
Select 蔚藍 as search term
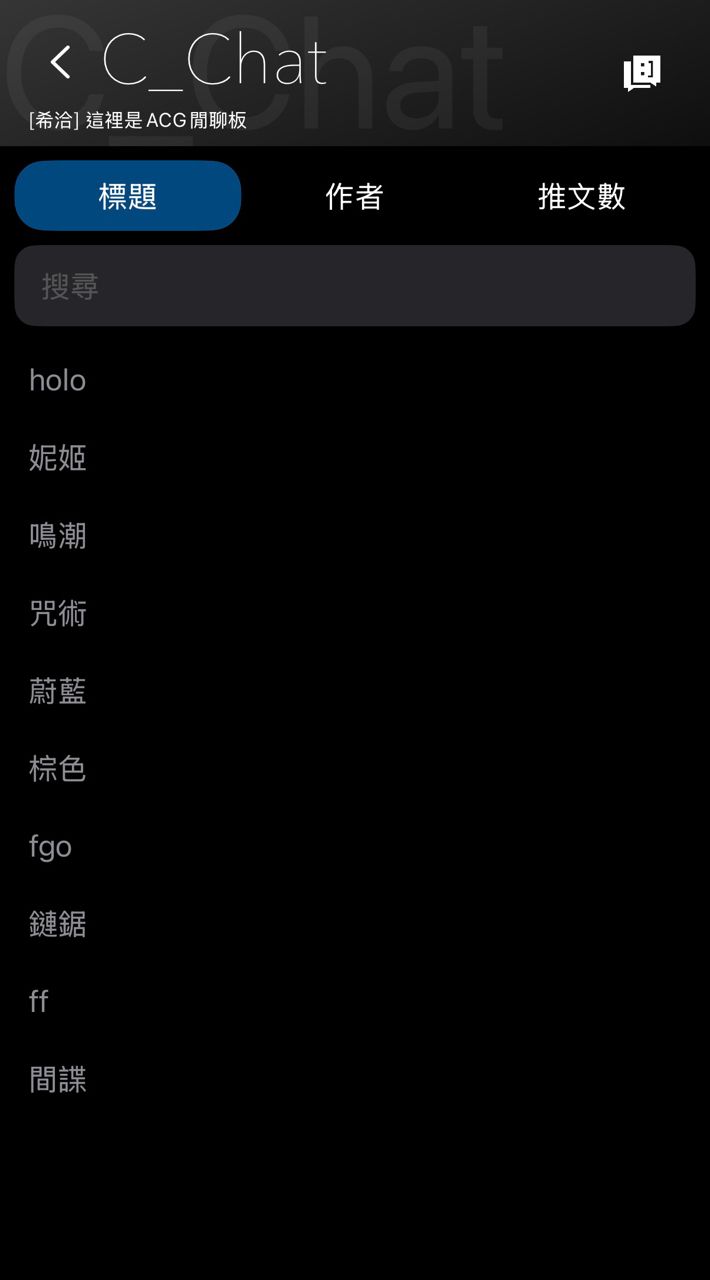(58, 691)
